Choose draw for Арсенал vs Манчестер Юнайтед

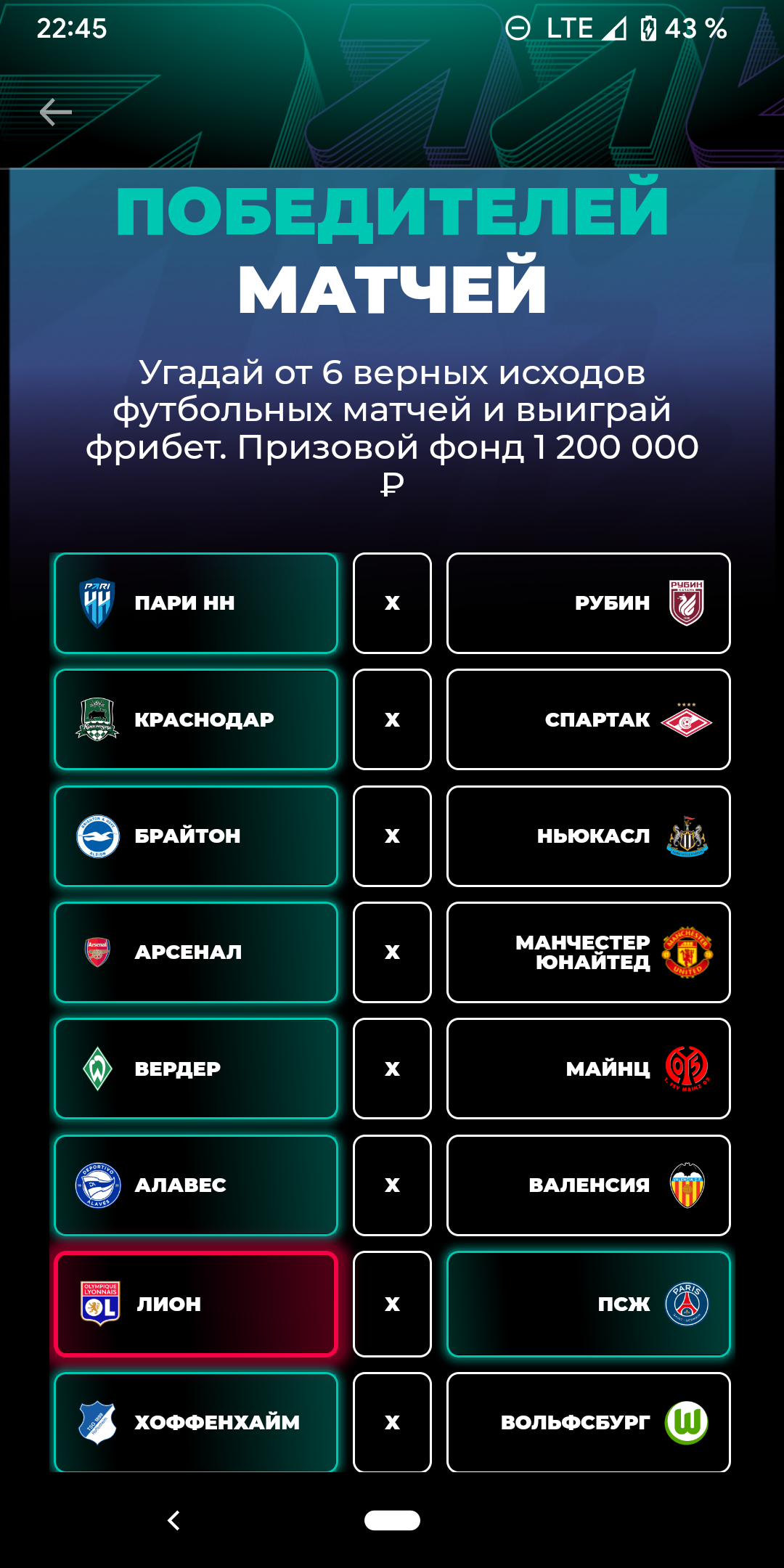click(392, 952)
